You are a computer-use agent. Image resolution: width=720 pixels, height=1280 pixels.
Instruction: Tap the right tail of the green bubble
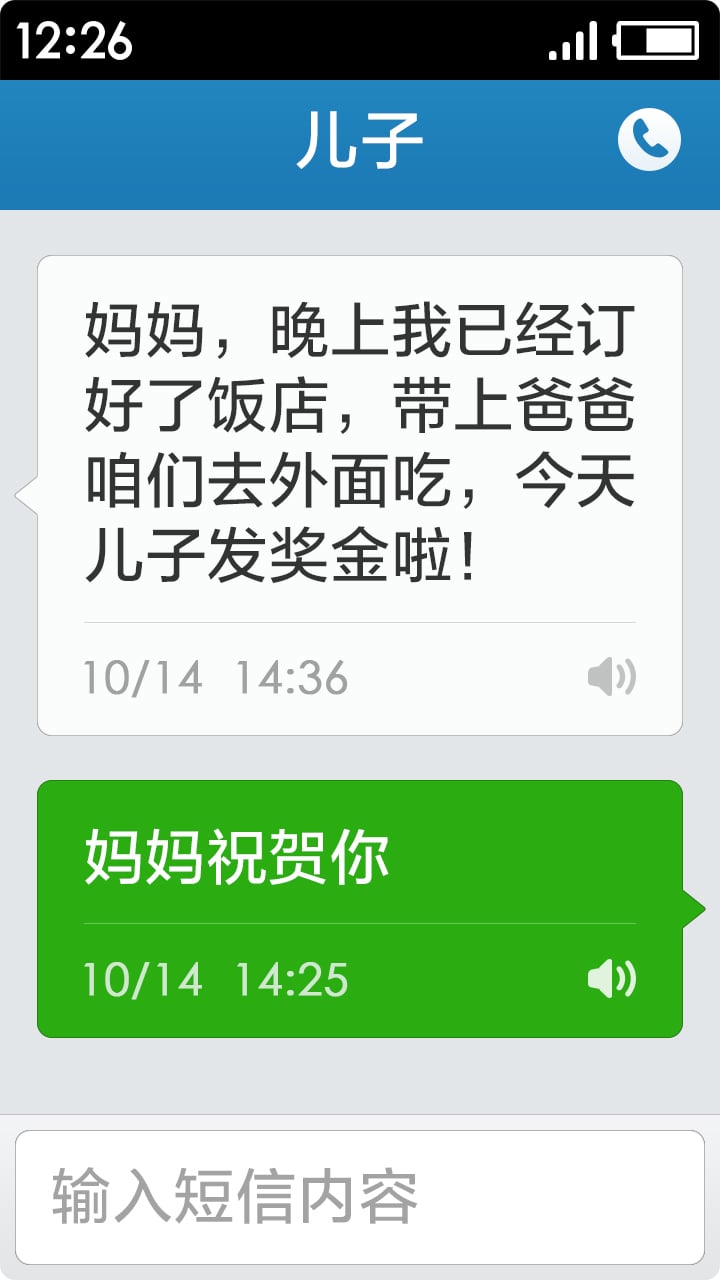(694, 910)
